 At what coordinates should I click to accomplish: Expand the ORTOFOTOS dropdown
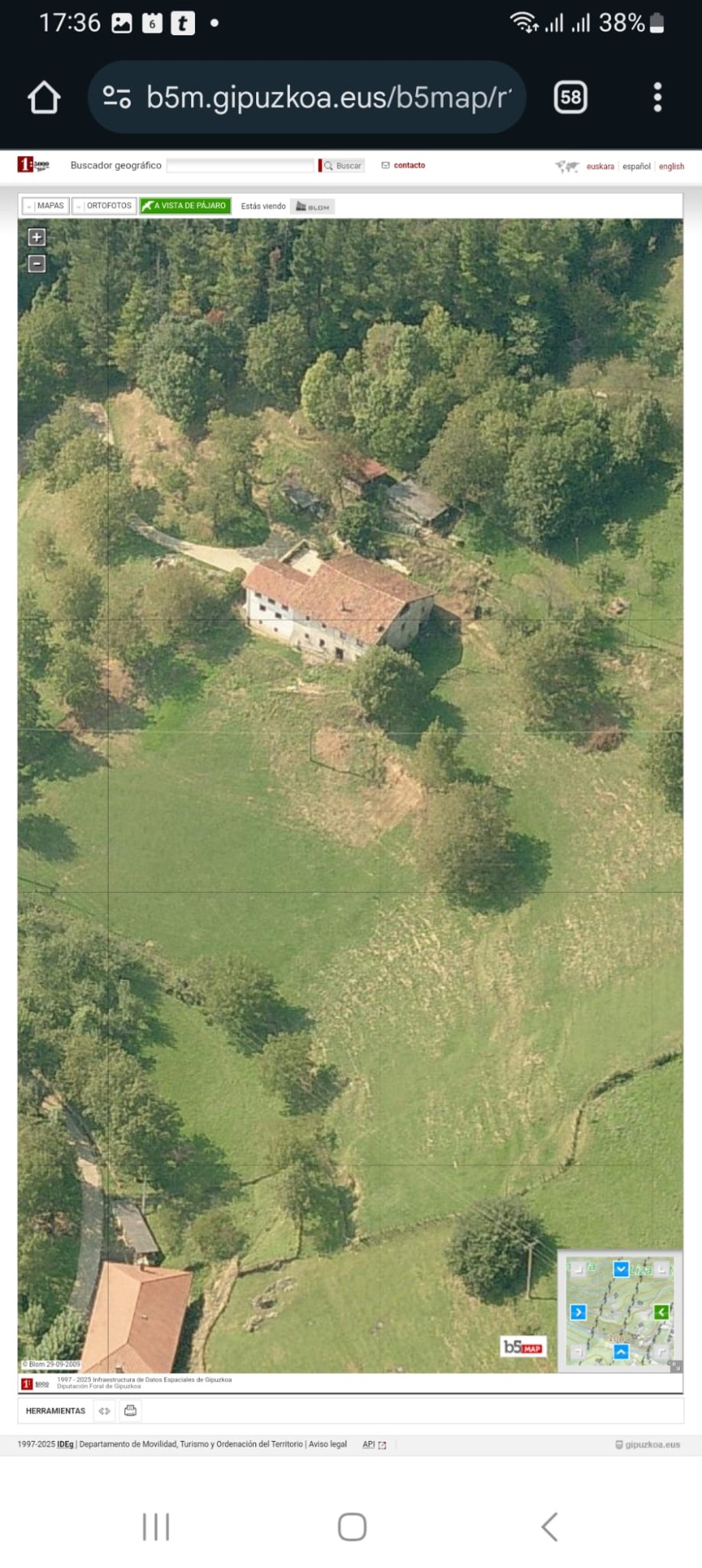tap(103, 206)
